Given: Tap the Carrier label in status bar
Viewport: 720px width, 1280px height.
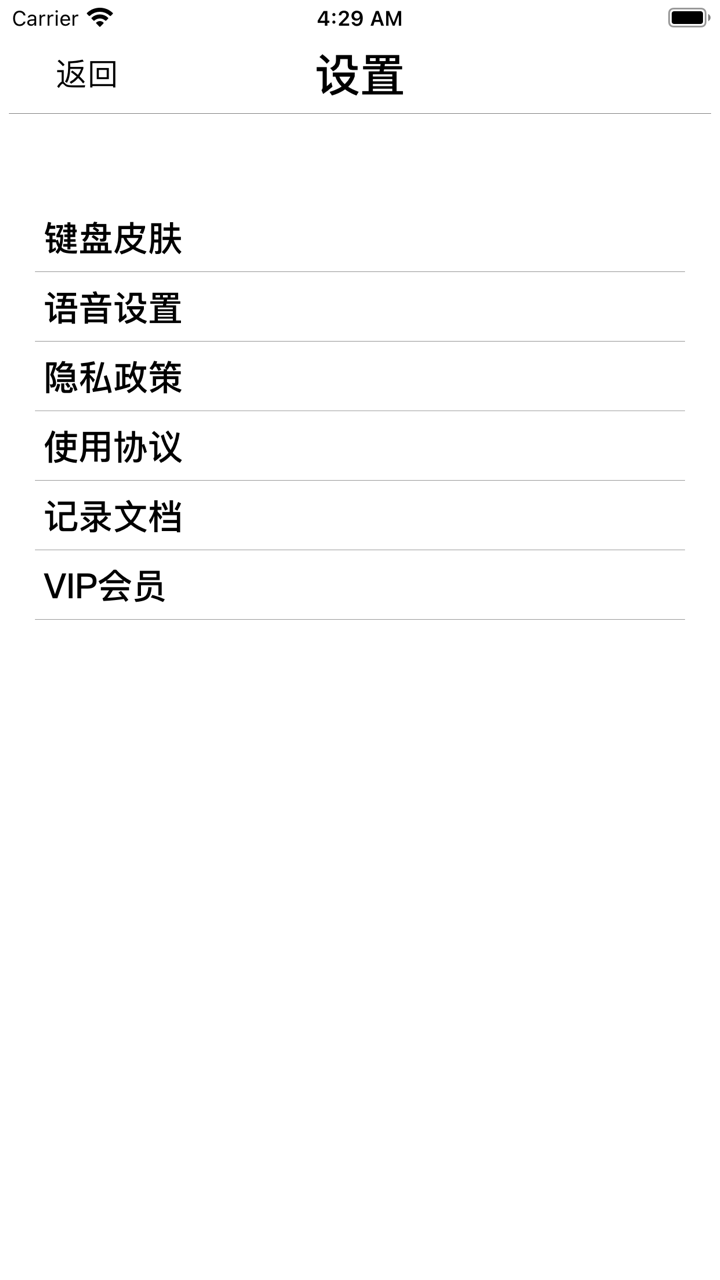Looking at the screenshot, I should (47, 17).
